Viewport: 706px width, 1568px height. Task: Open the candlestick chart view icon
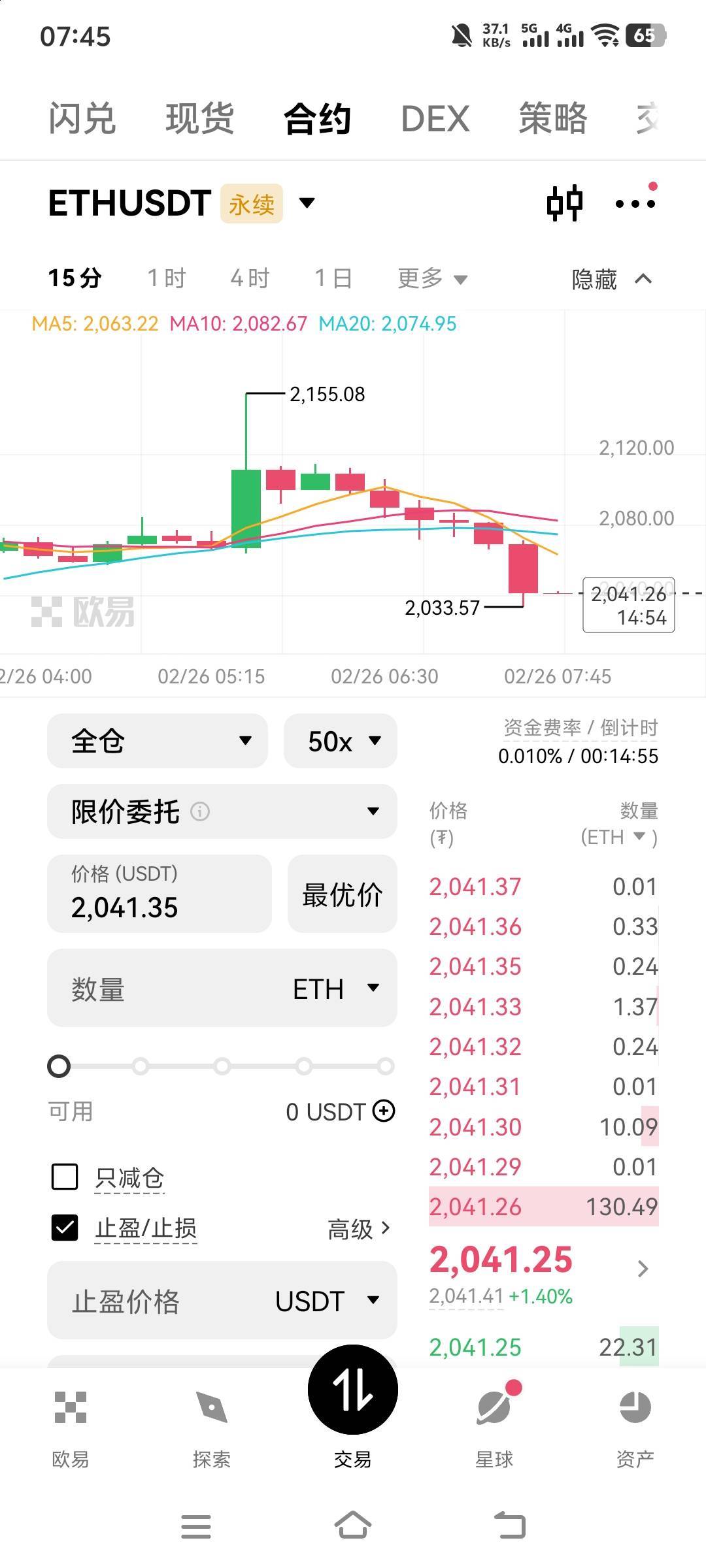coord(565,203)
